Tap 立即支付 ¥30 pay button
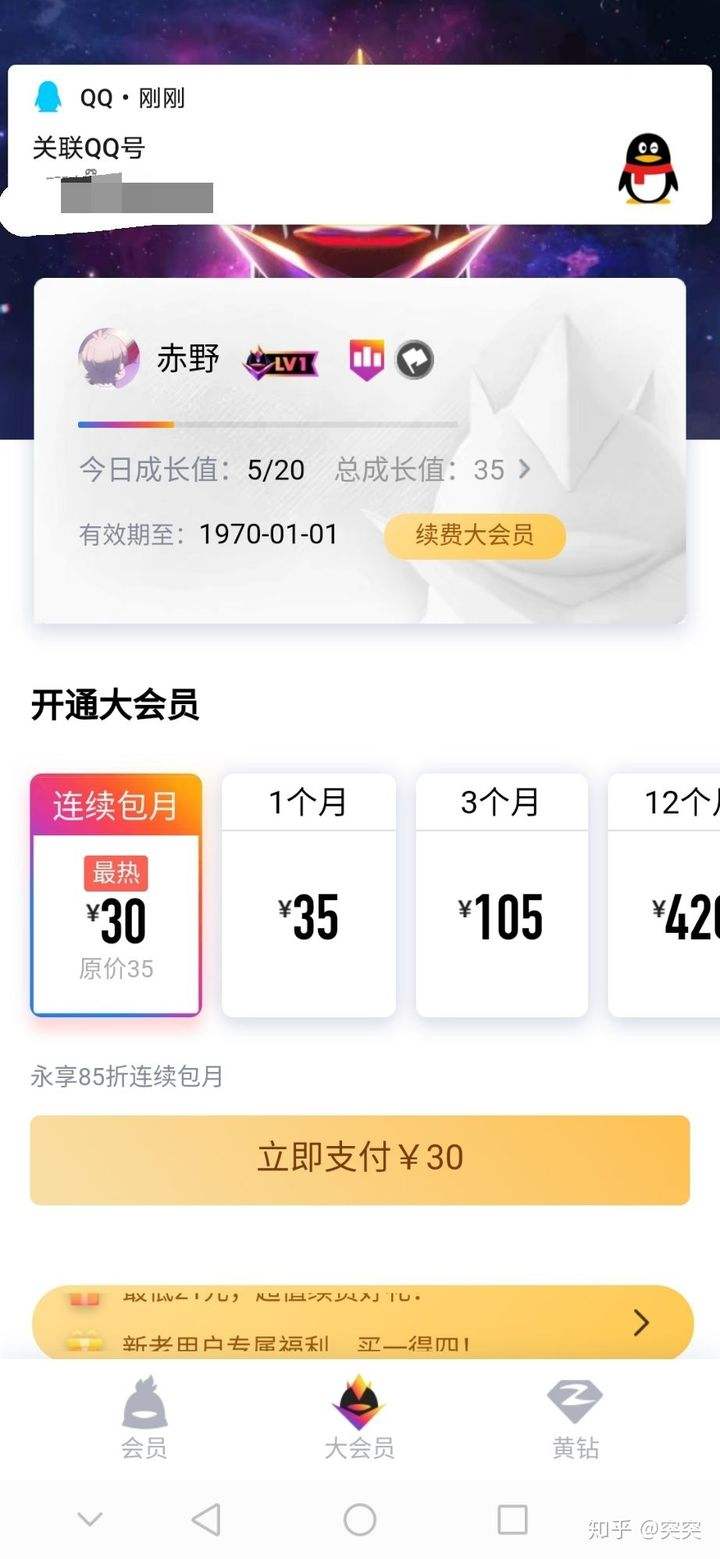 pyautogui.click(x=360, y=1159)
